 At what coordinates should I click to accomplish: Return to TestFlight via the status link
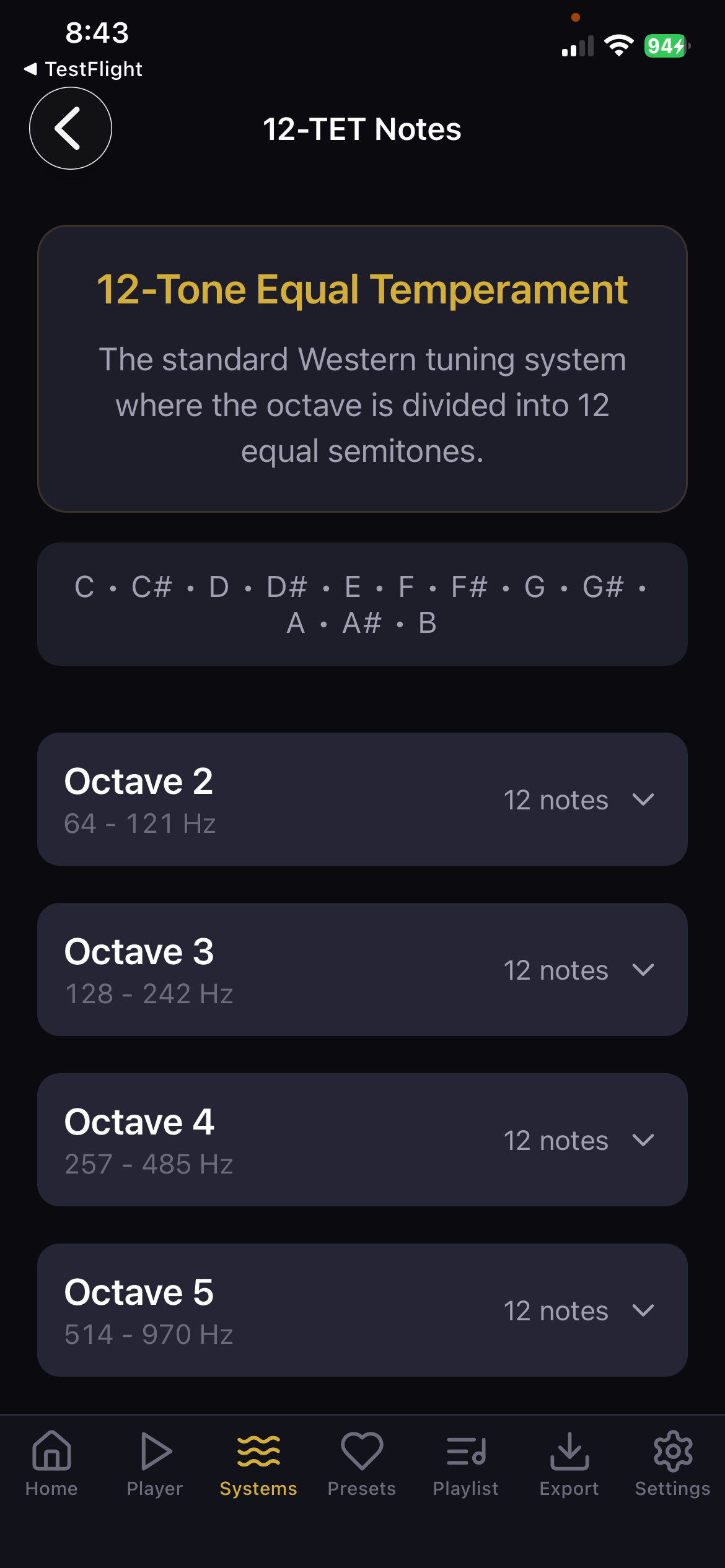(84, 69)
